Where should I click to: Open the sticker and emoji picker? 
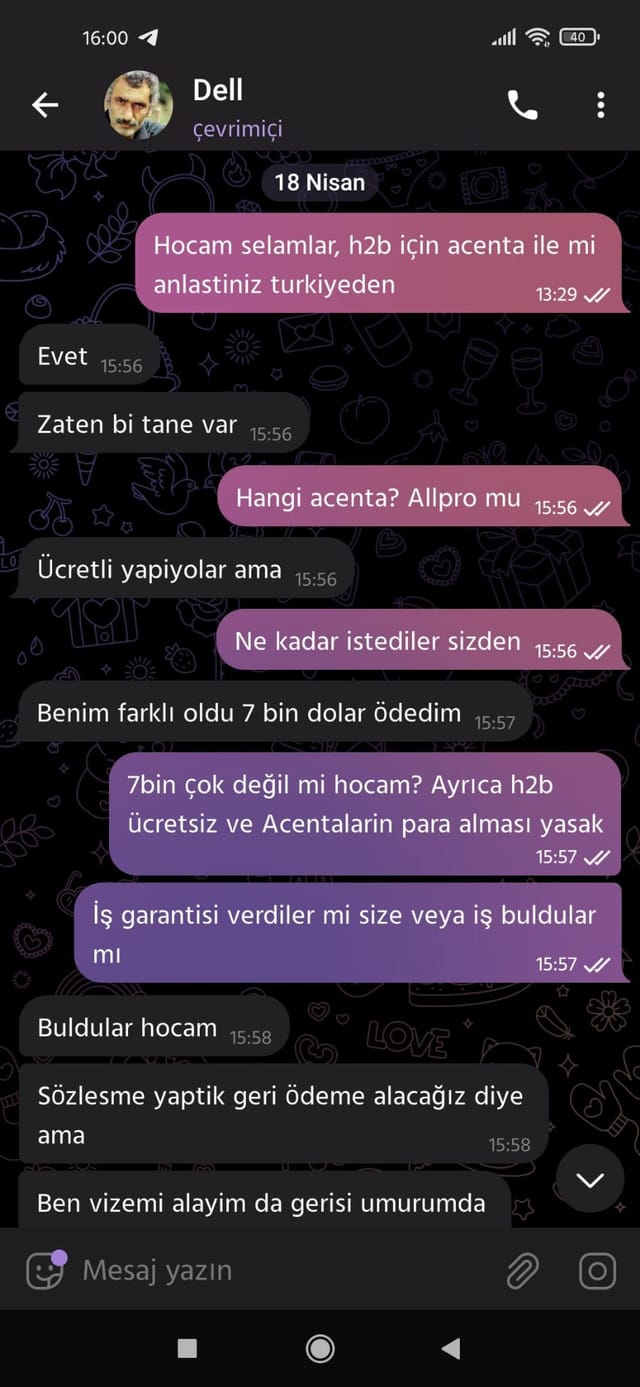click(x=45, y=1270)
